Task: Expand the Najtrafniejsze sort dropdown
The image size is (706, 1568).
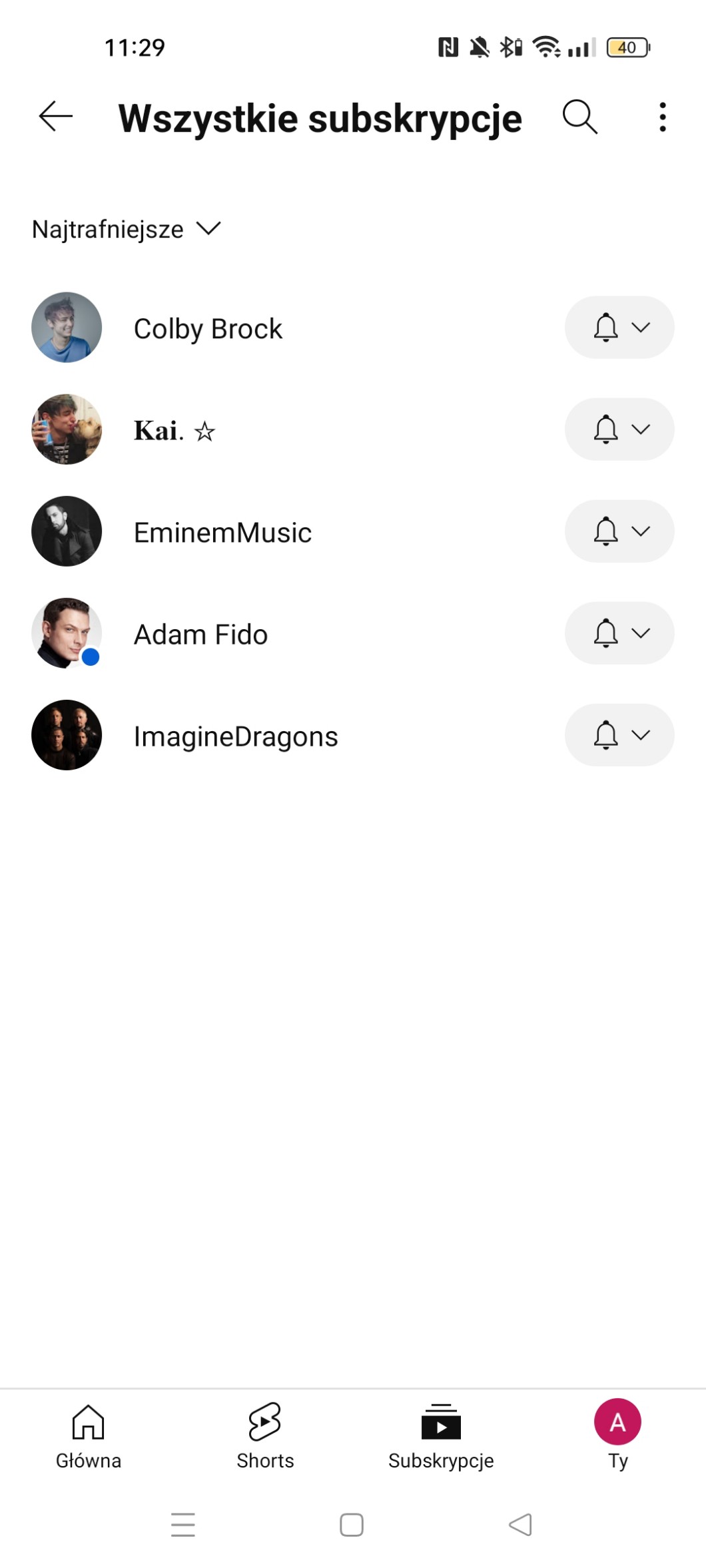Action: pyautogui.click(x=127, y=229)
